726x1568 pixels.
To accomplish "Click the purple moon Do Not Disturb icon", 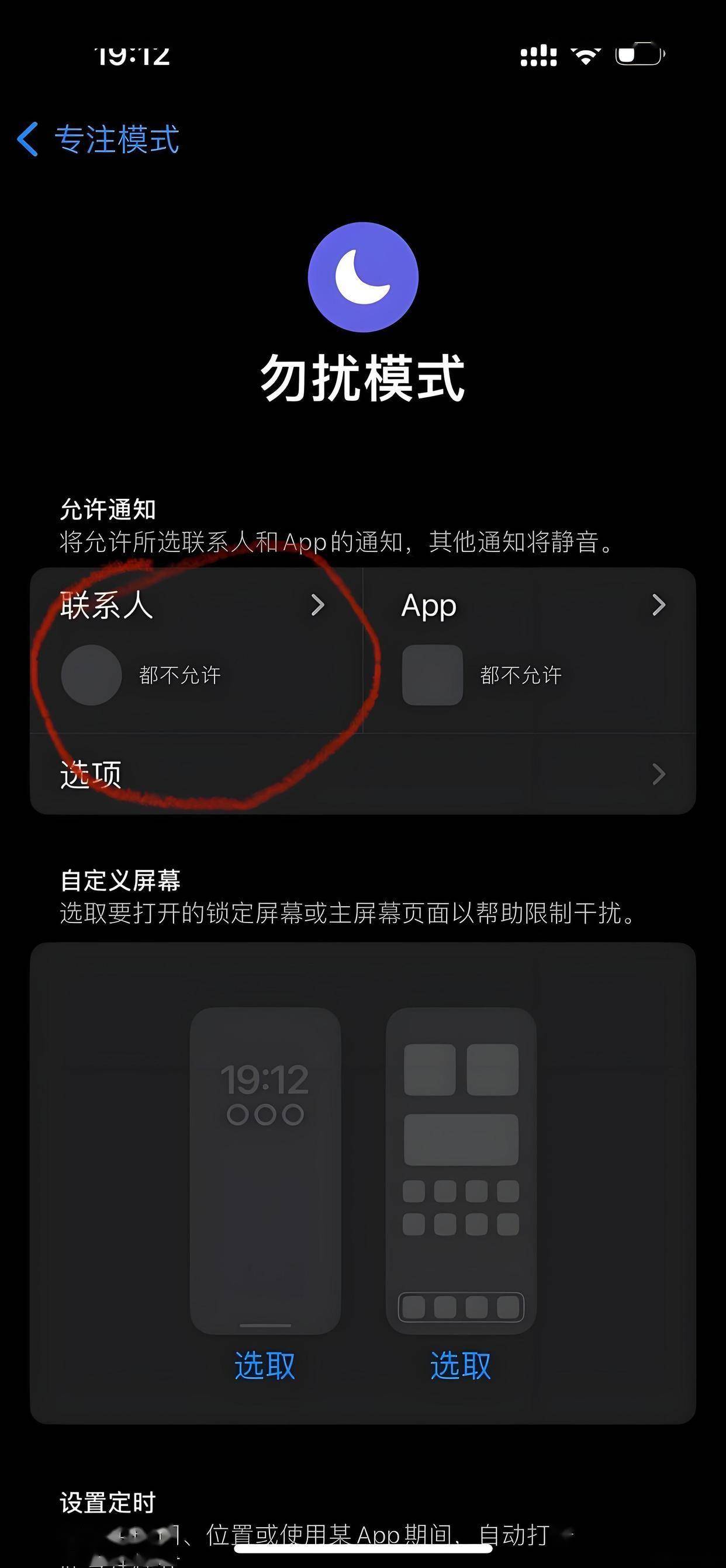I will [364, 276].
